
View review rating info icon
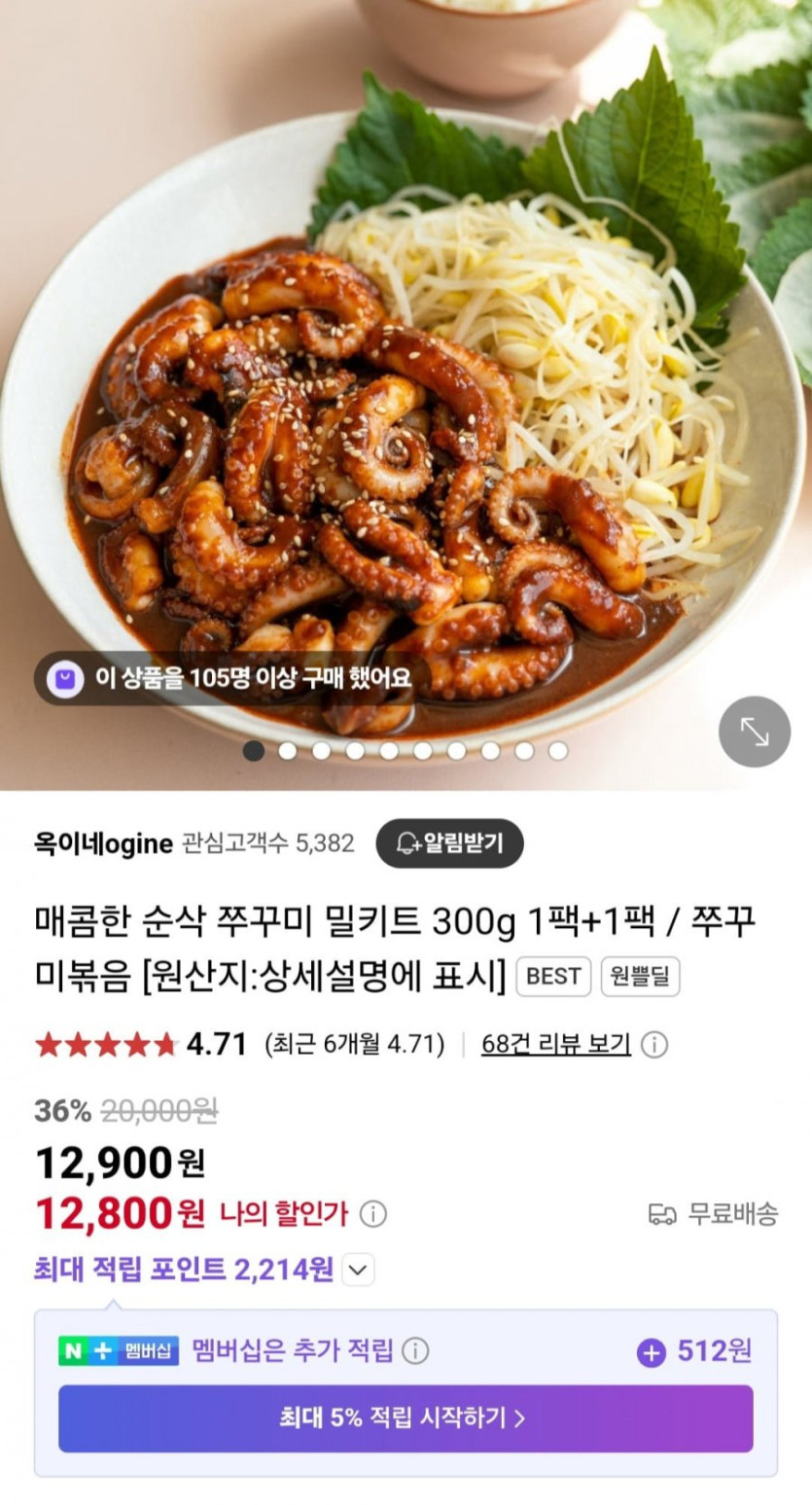pos(654,1046)
